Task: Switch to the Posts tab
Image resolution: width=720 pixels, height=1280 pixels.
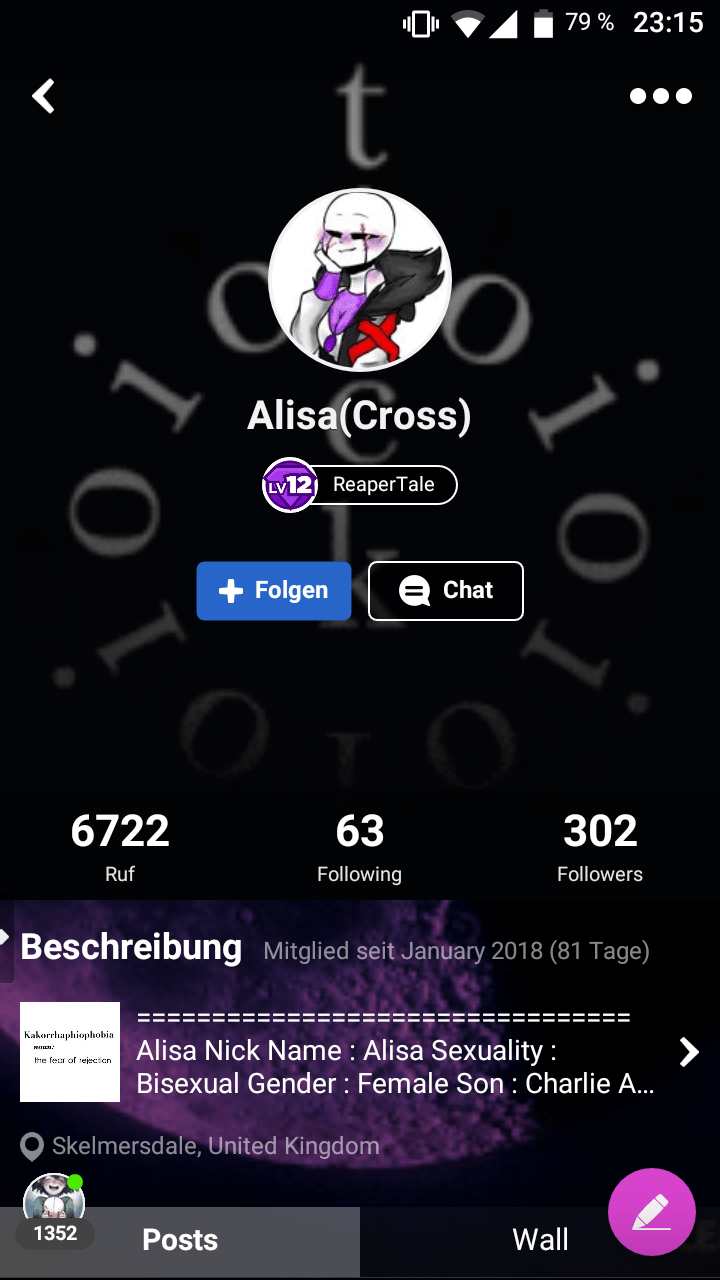Action: point(180,1240)
